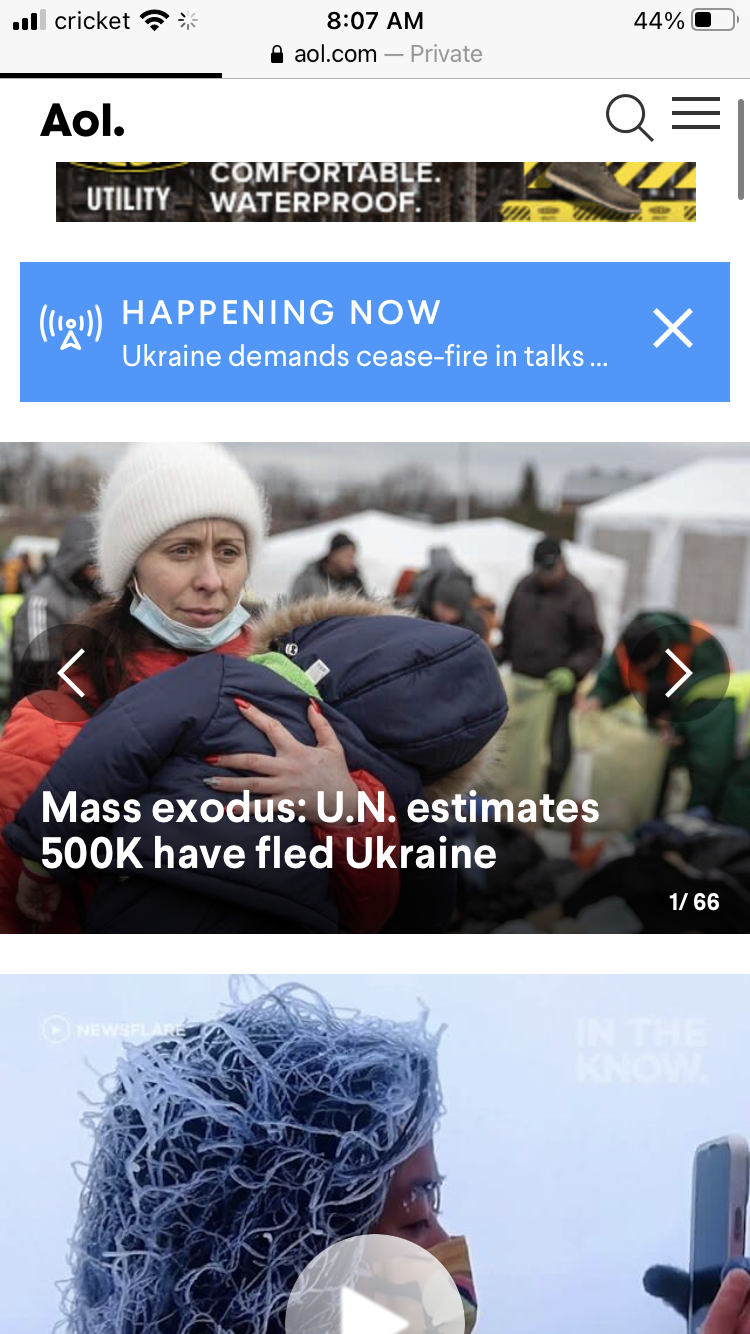Show the next slide in carousel
Viewport: 750px width, 1334px height.
(679, 673)
